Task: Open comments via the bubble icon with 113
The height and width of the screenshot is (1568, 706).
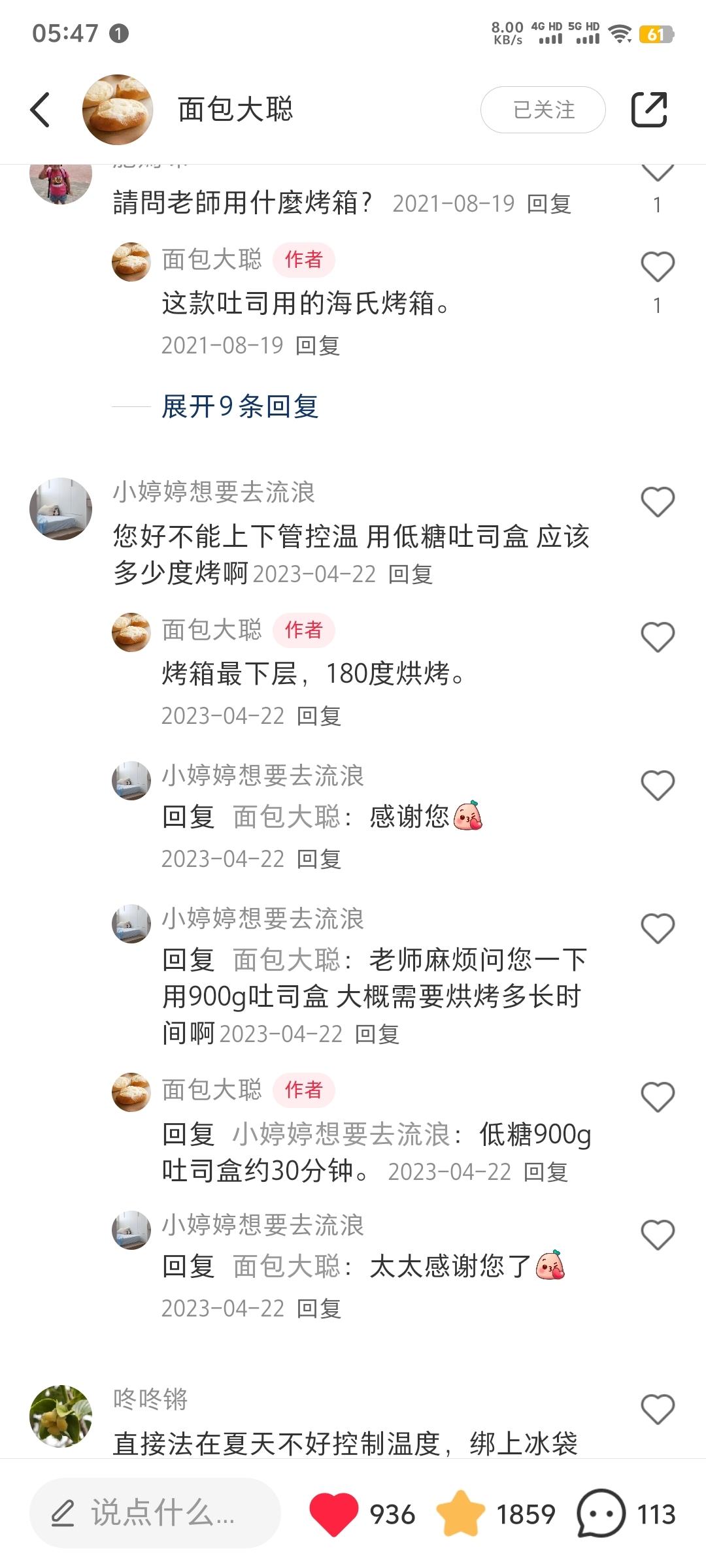Action: [x=601, y=1513]
